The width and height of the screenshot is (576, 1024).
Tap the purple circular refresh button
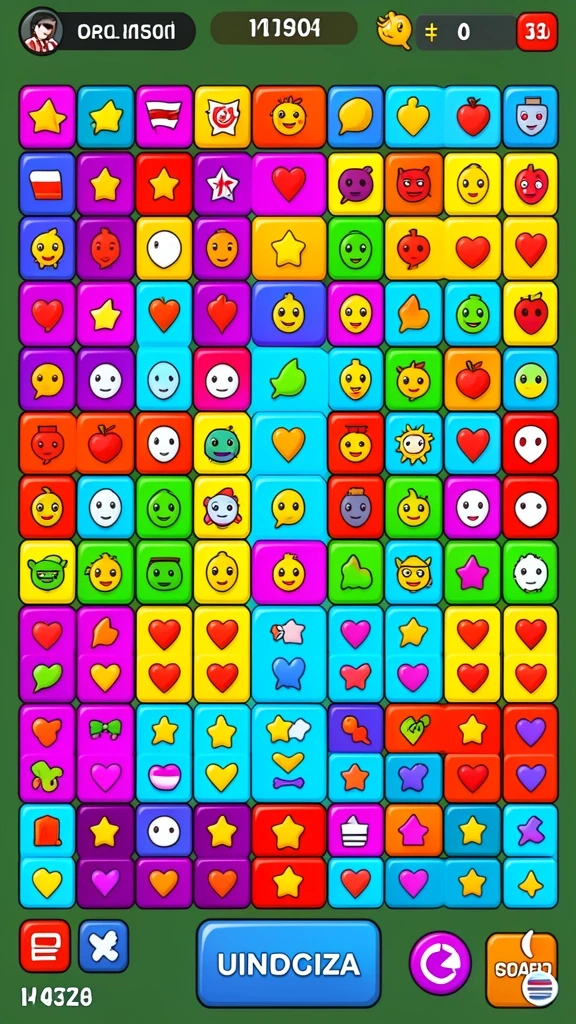(440, 963)
